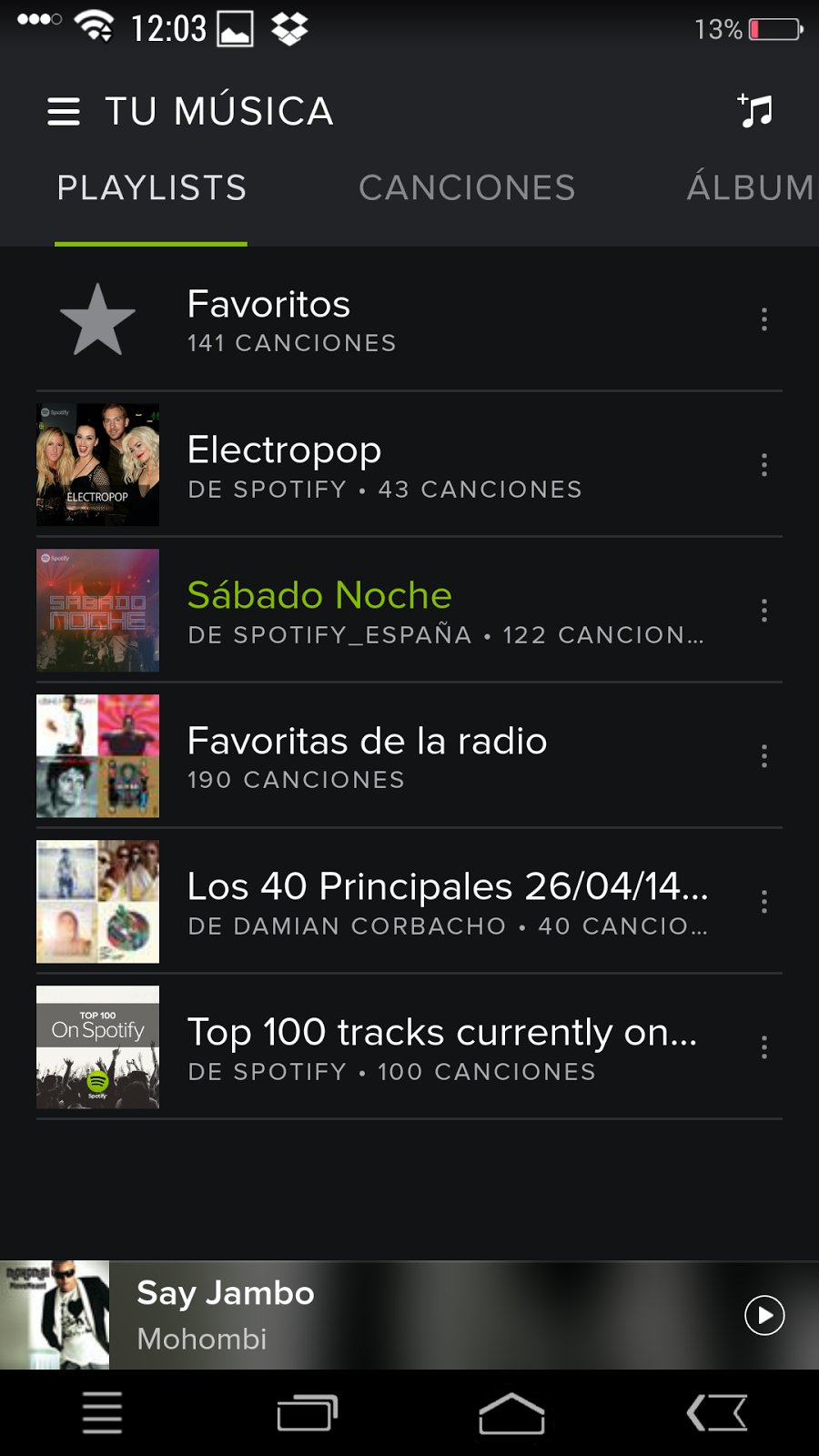The image size is (819, 1456).
Task: Switch to the Canciones tab
Action: [x=467, y=188]
